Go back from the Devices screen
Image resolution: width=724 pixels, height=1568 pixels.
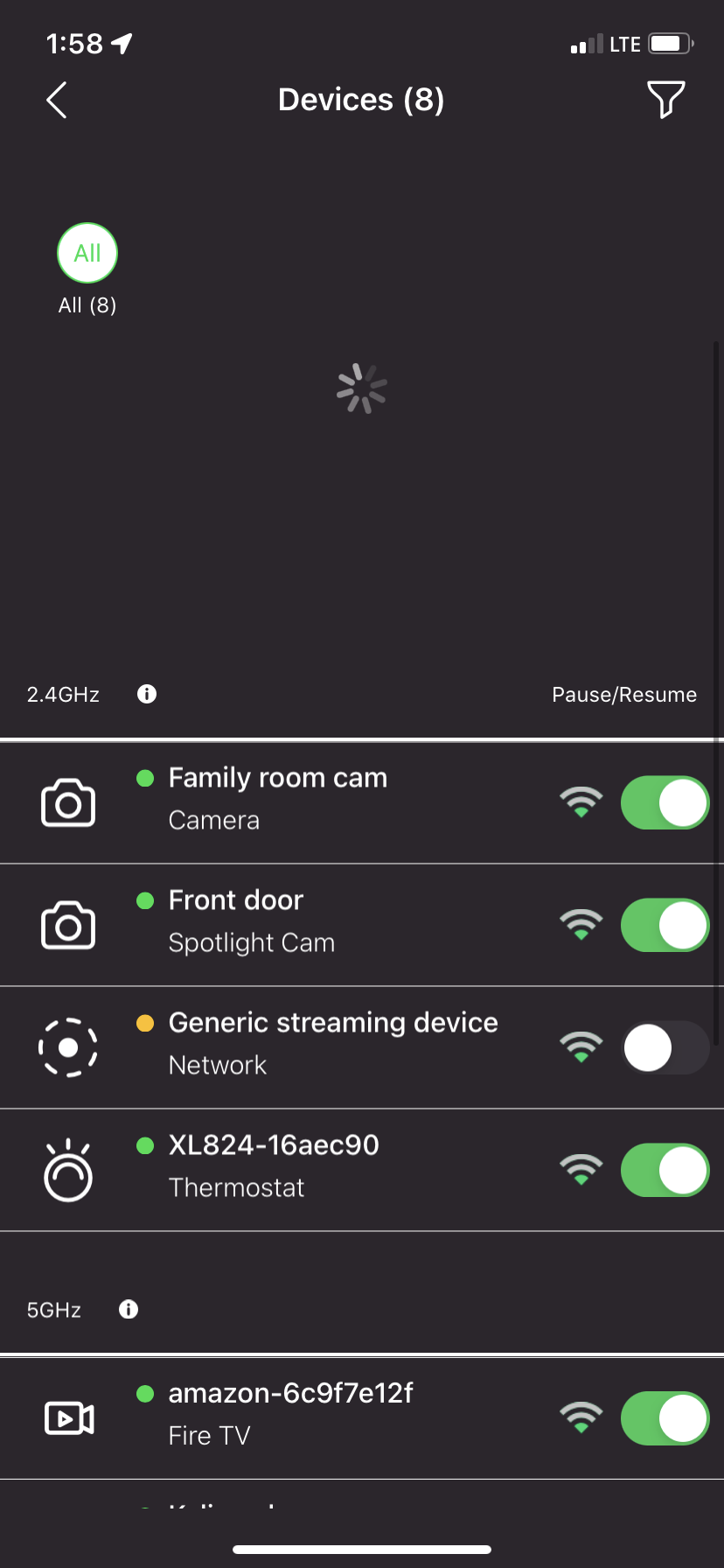57,100
